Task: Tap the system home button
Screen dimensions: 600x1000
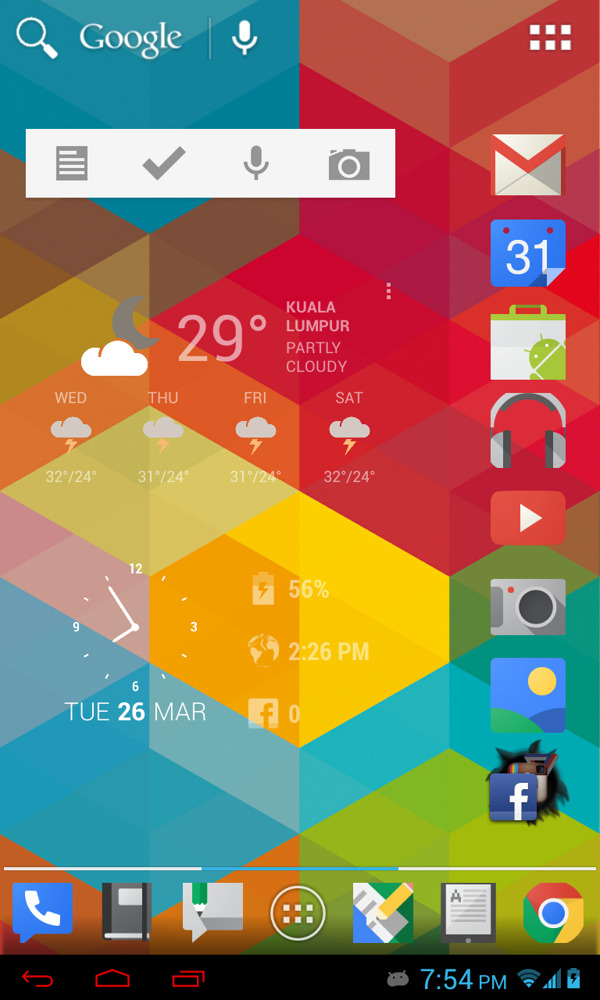Action: (113, 977)
